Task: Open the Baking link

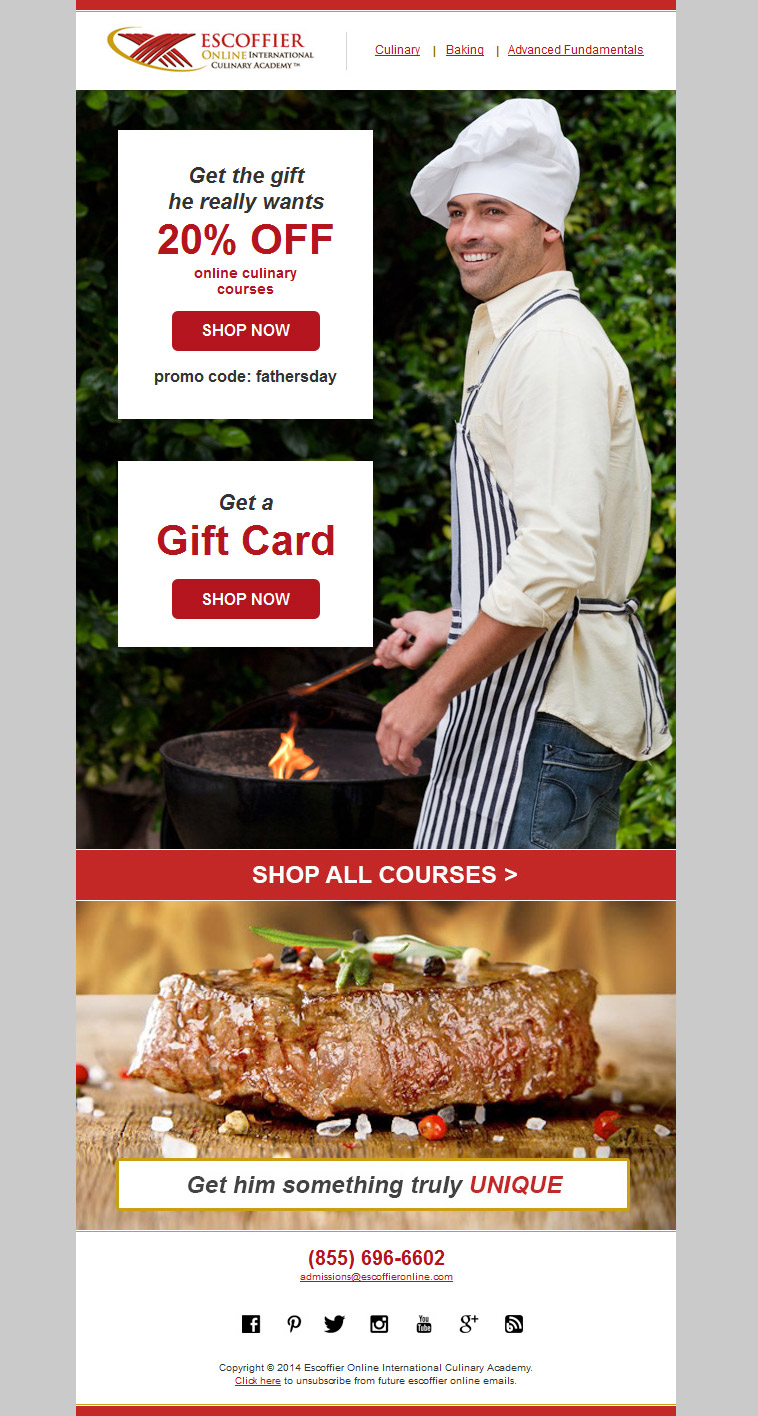Action: click(x=464, y=50)
